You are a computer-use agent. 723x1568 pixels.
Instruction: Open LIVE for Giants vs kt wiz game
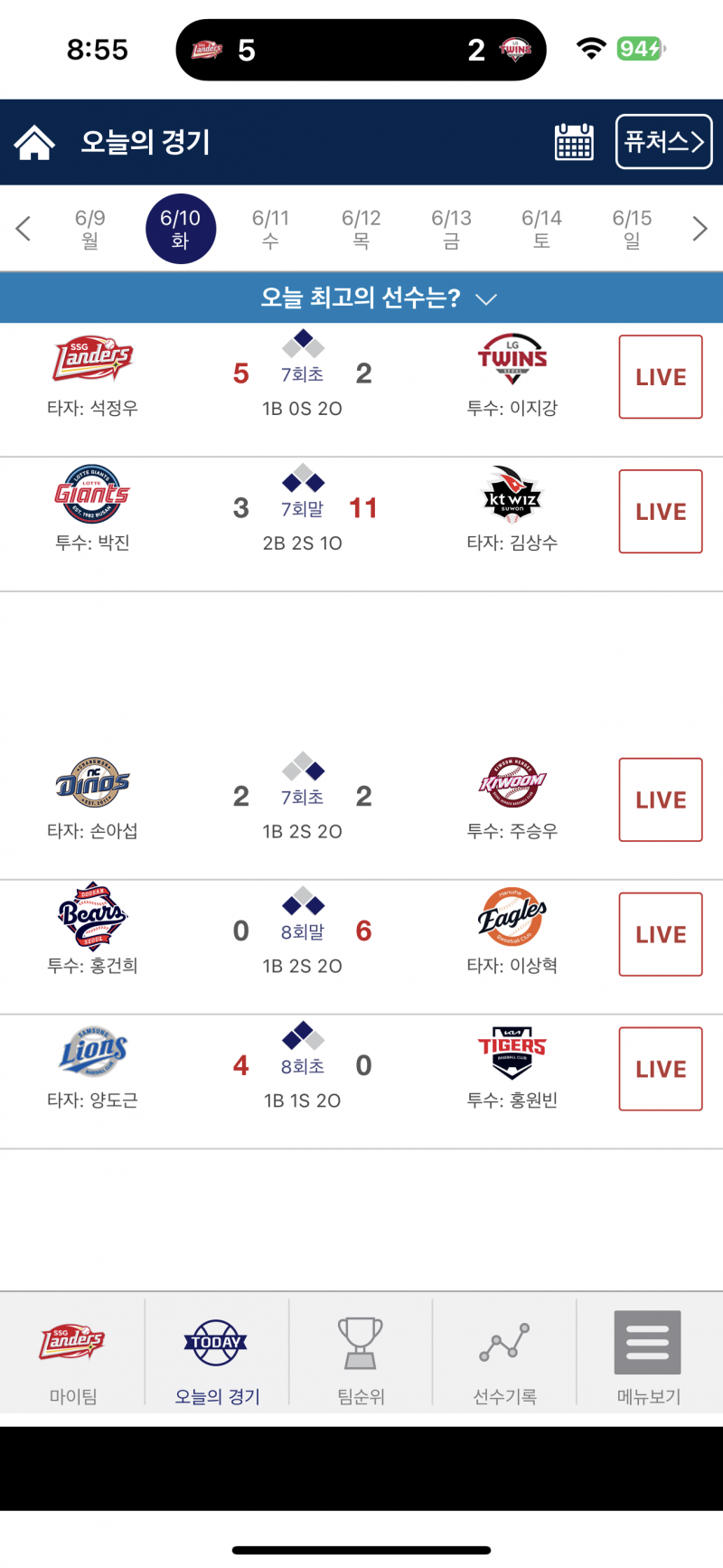[661, 512]
